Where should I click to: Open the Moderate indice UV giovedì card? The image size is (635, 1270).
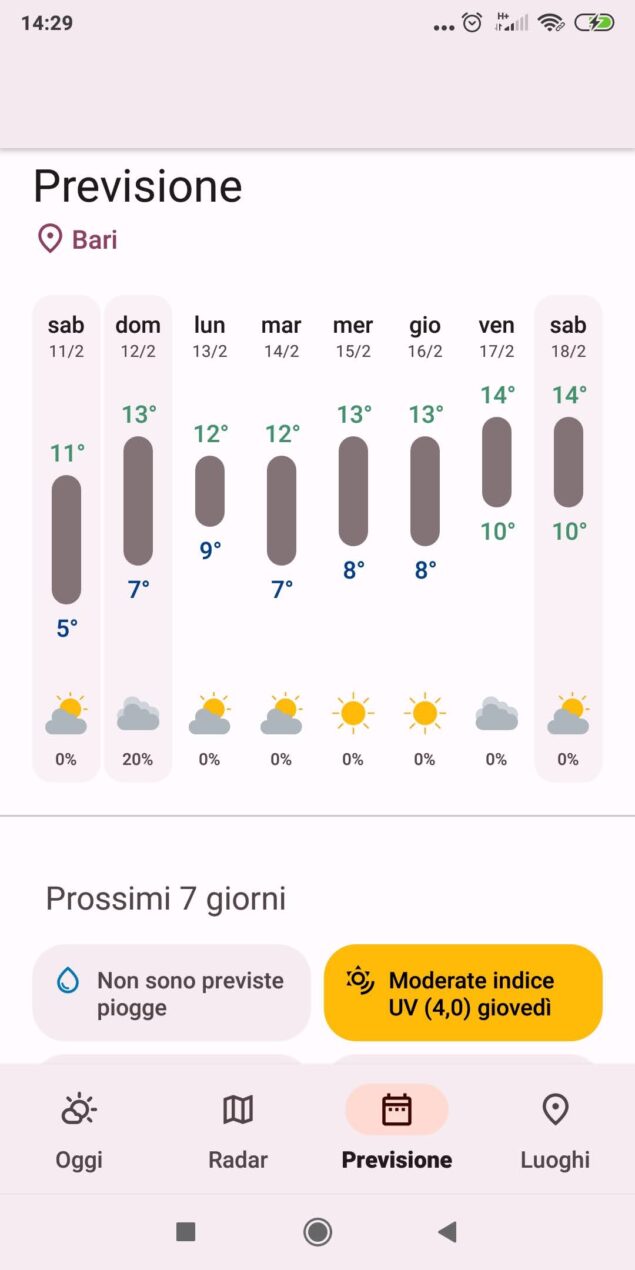click(x=463, y=993)
